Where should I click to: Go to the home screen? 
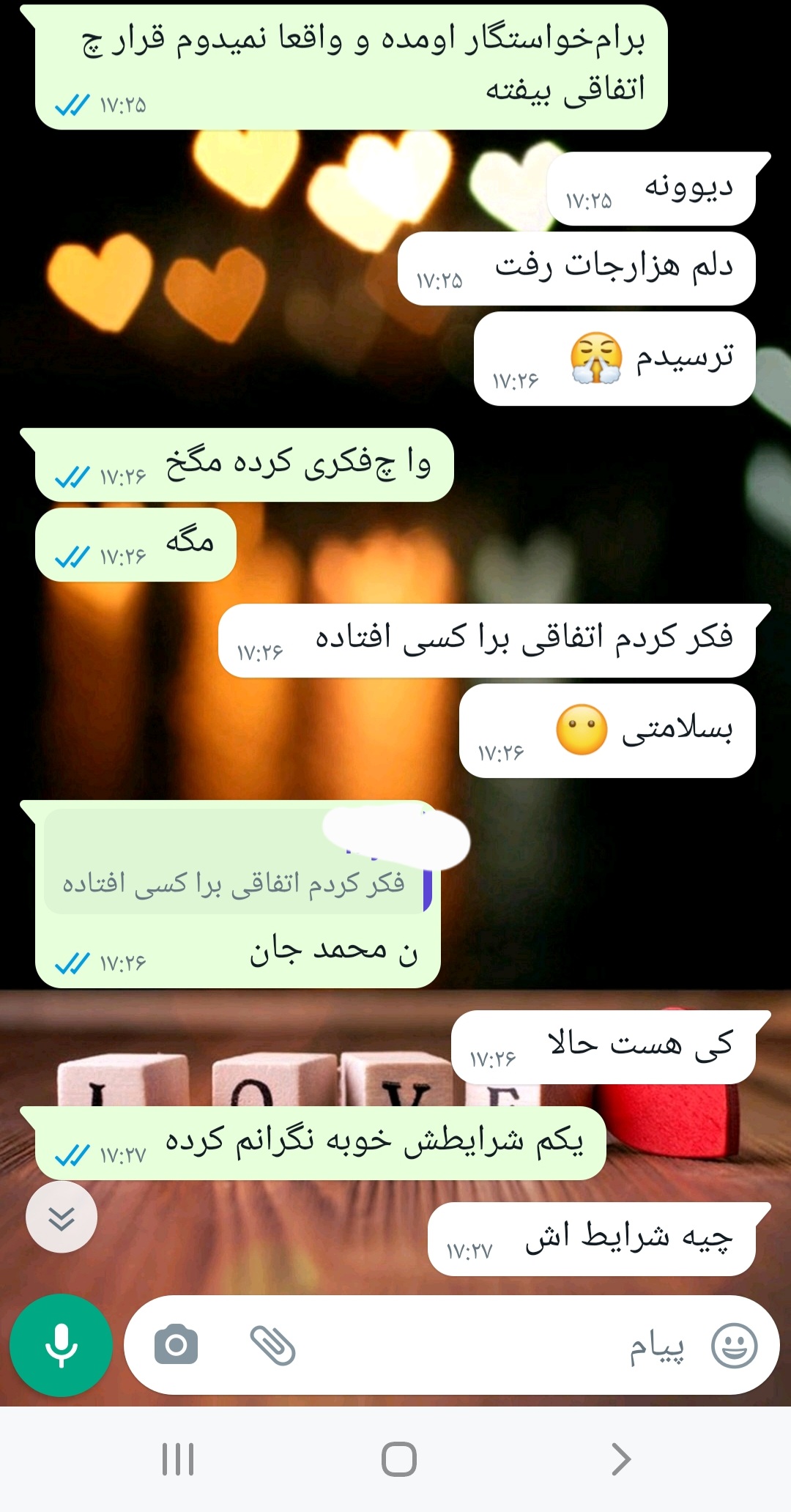399,1459
